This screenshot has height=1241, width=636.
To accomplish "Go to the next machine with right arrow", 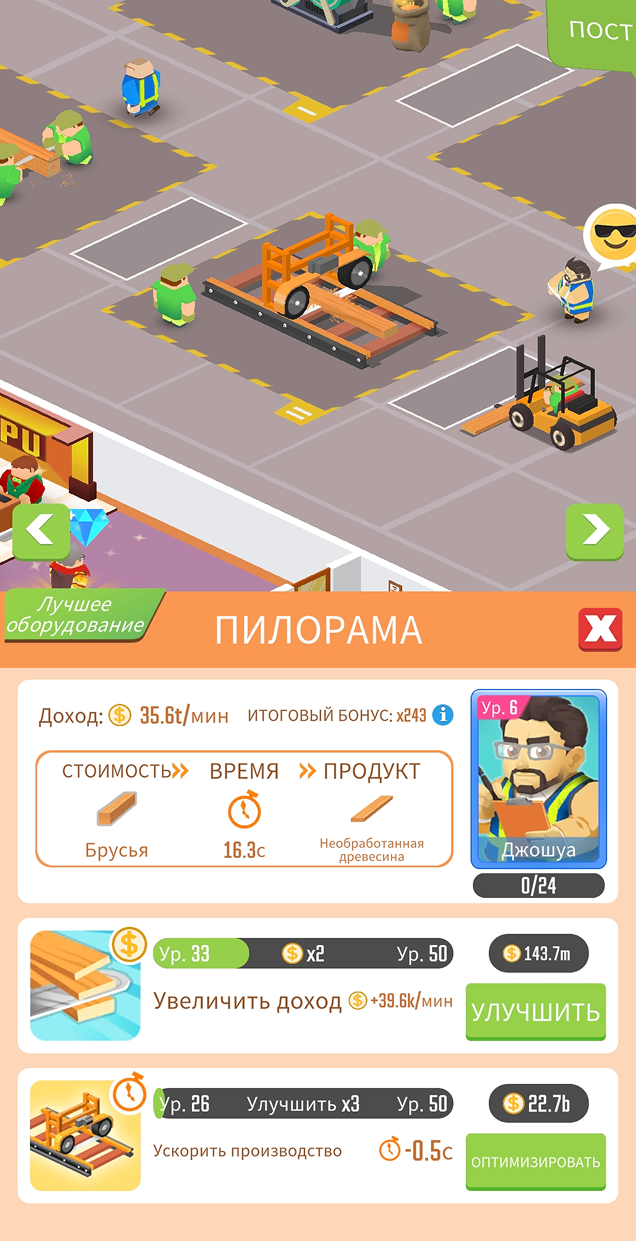I will 594,531.
